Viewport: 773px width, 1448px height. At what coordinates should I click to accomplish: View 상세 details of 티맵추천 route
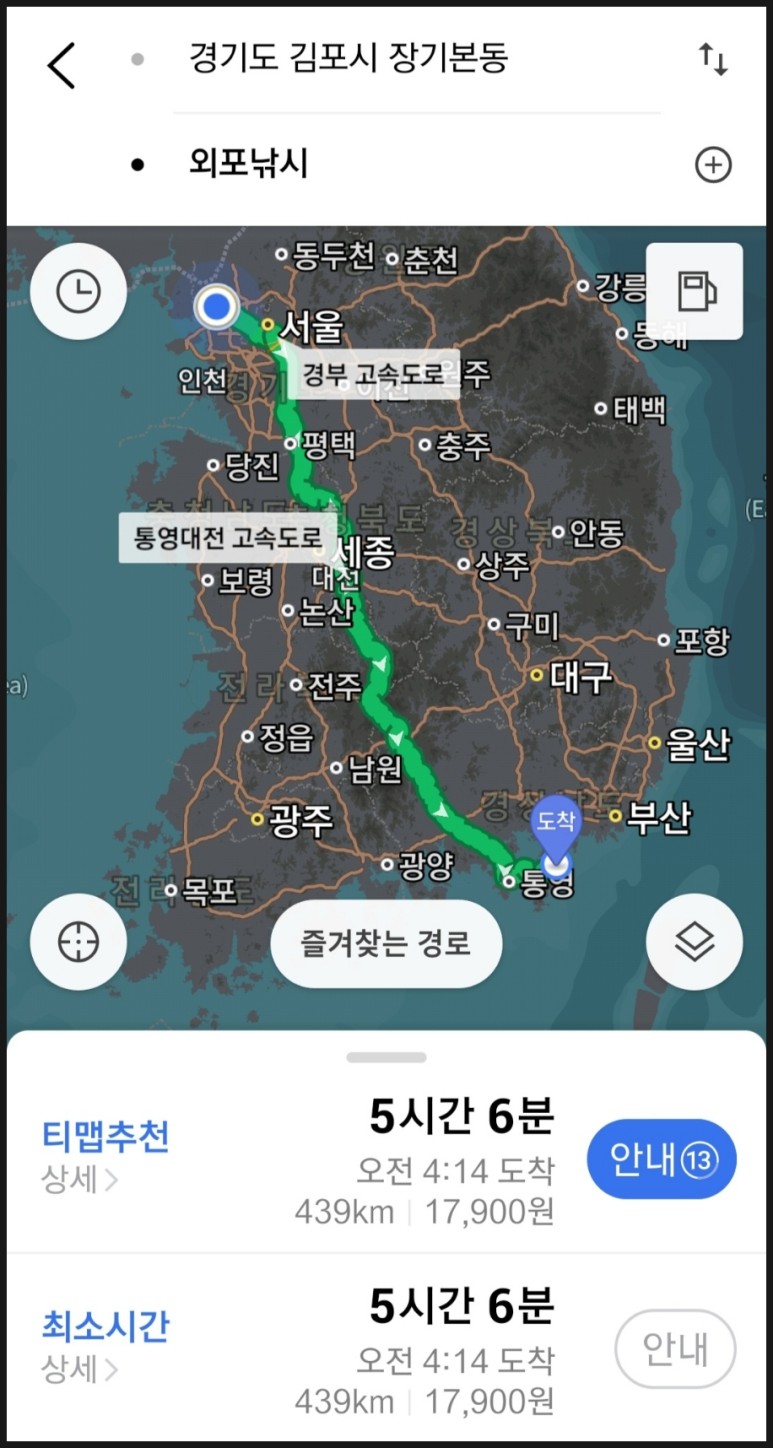coord(79,1181)
